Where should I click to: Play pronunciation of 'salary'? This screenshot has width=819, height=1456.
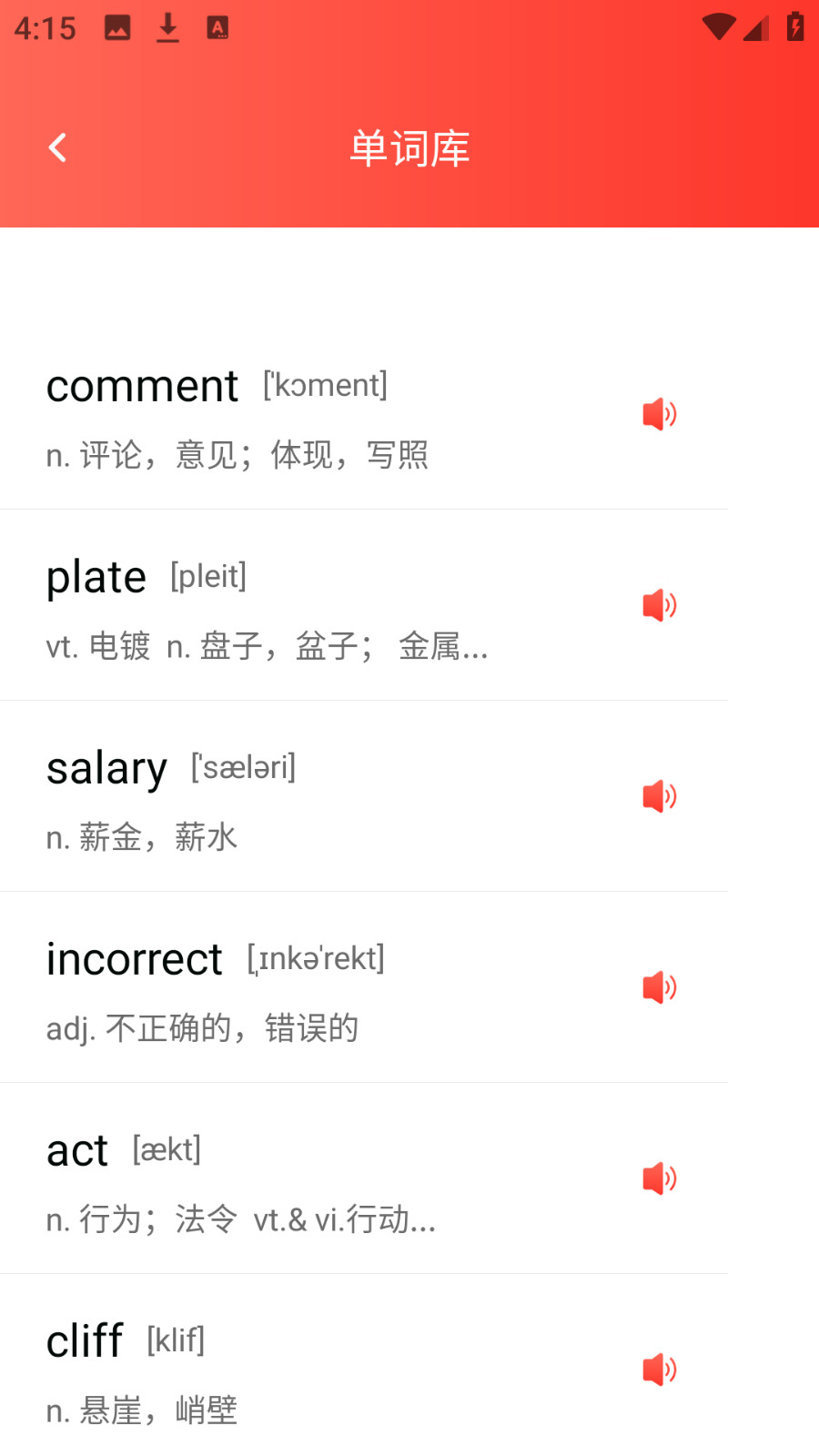pyautogui.click(x=659, y=796)
